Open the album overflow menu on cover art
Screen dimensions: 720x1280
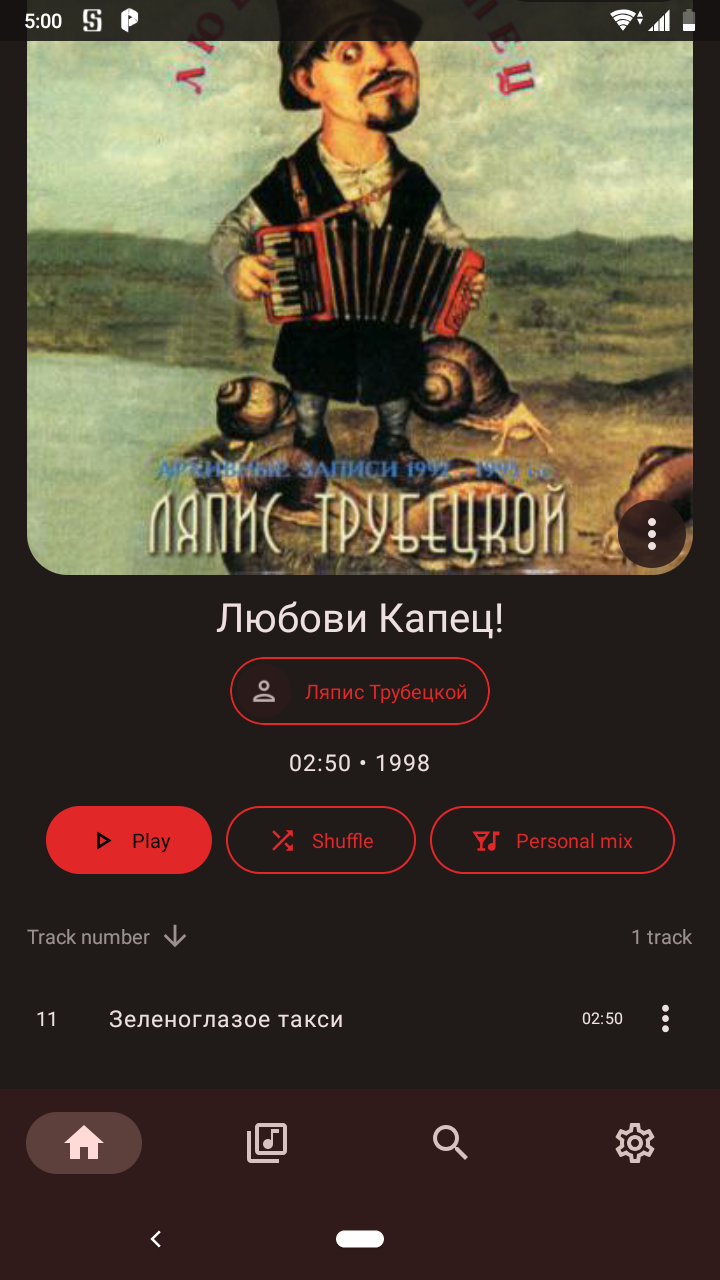click(651, 534)
